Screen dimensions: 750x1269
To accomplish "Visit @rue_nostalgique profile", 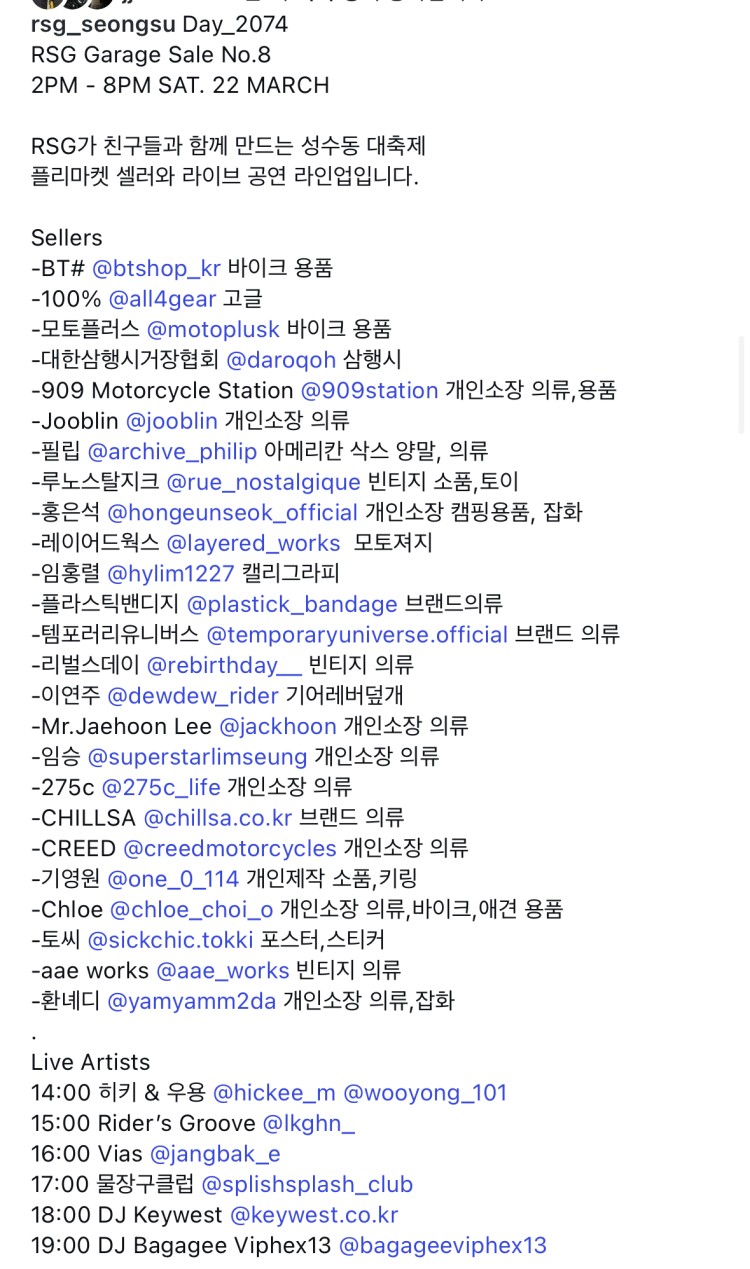I will click(x=261, y=482).
